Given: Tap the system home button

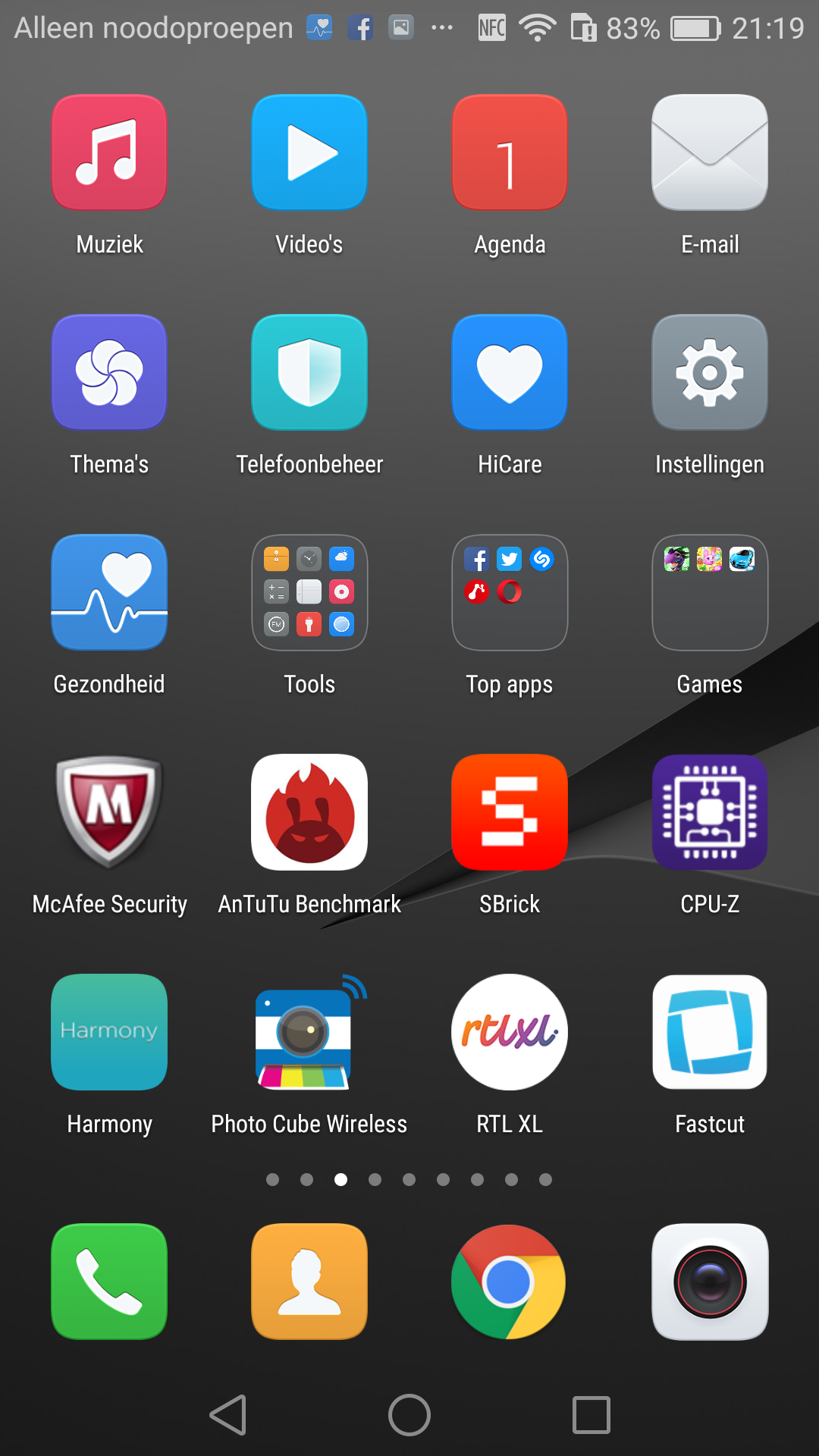Looking at the screenshot, I should 409,1415.
